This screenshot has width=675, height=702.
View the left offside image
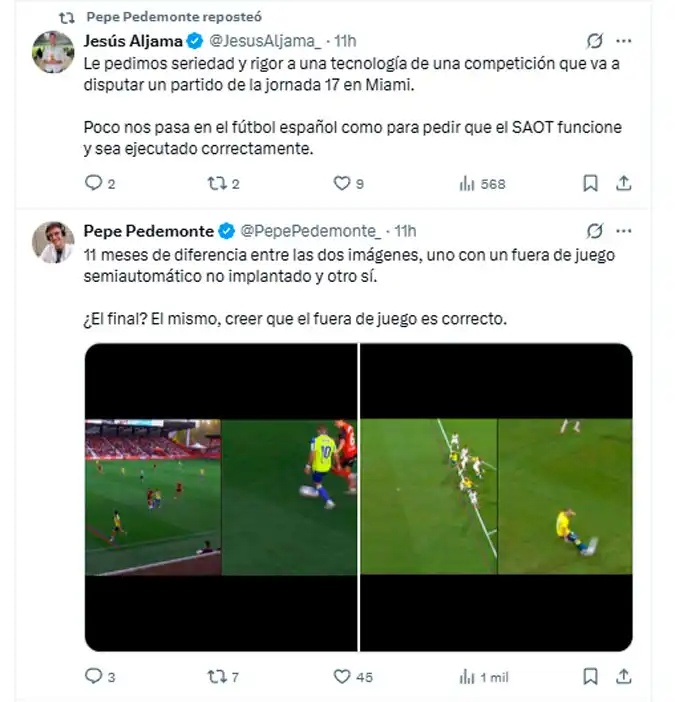coord(221,497)
